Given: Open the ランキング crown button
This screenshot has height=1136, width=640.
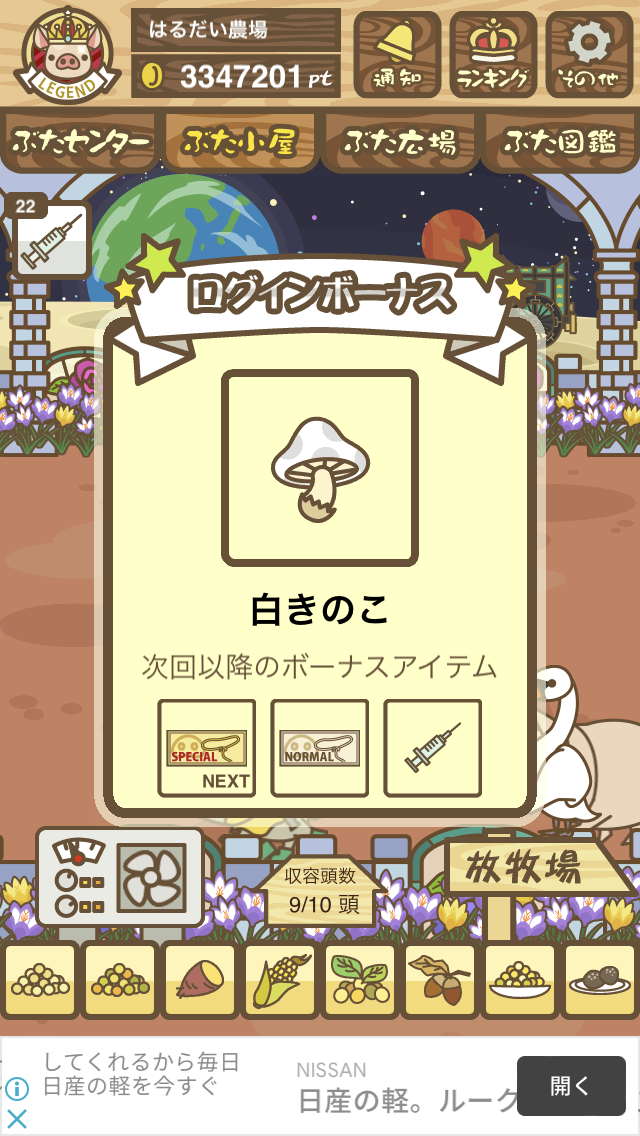Looking at the screenshot, I should (x=493, y=54).
